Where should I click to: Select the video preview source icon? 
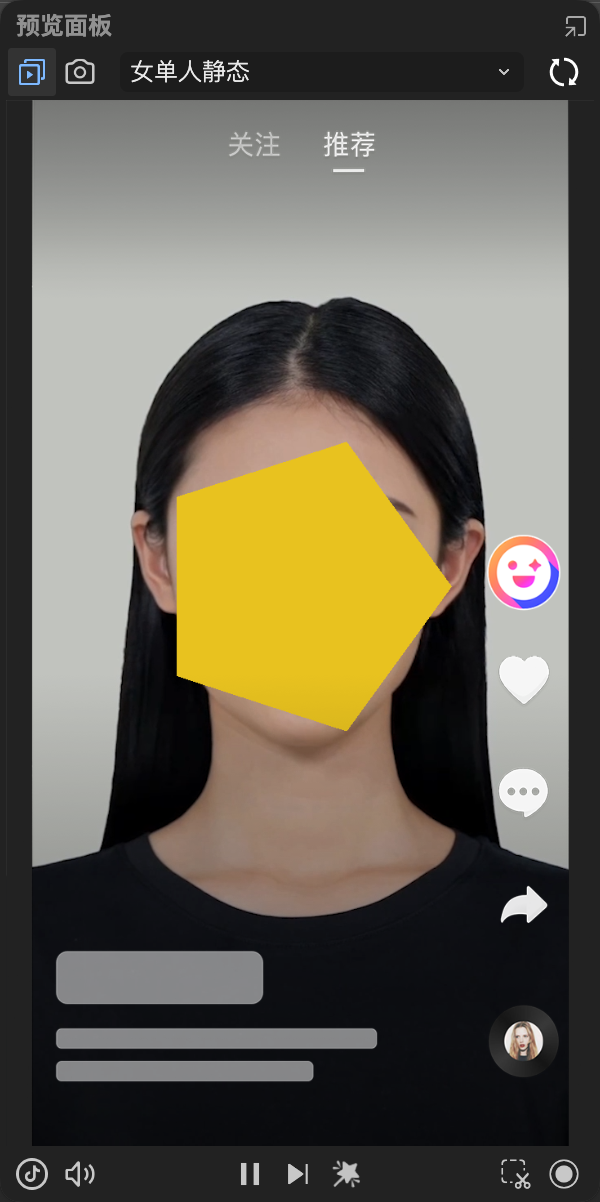tap(32, 72)
